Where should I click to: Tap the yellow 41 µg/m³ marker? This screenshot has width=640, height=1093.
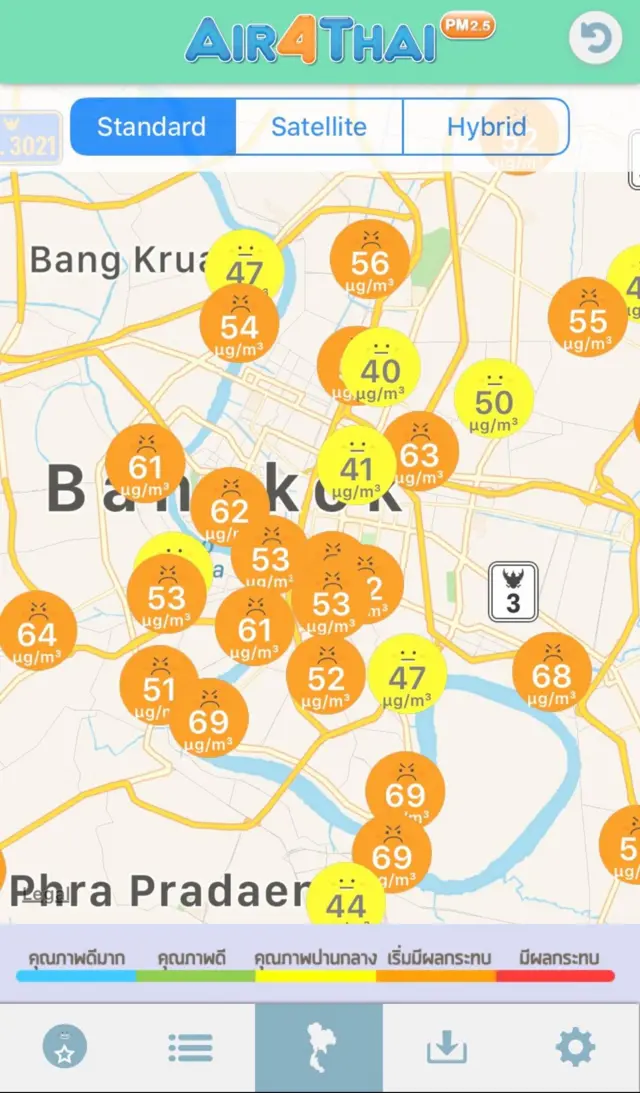356,467
